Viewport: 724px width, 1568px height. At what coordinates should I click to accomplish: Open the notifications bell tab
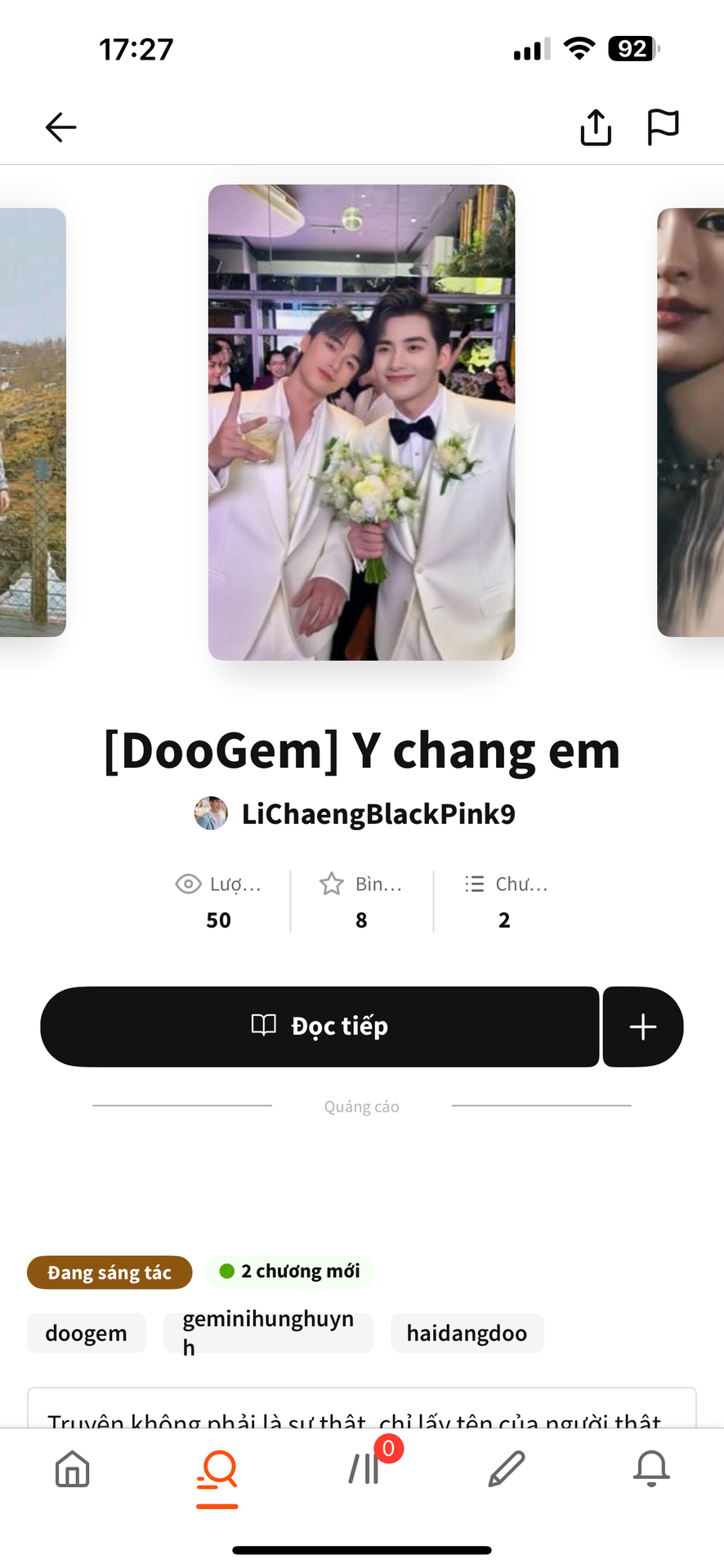651,1468
